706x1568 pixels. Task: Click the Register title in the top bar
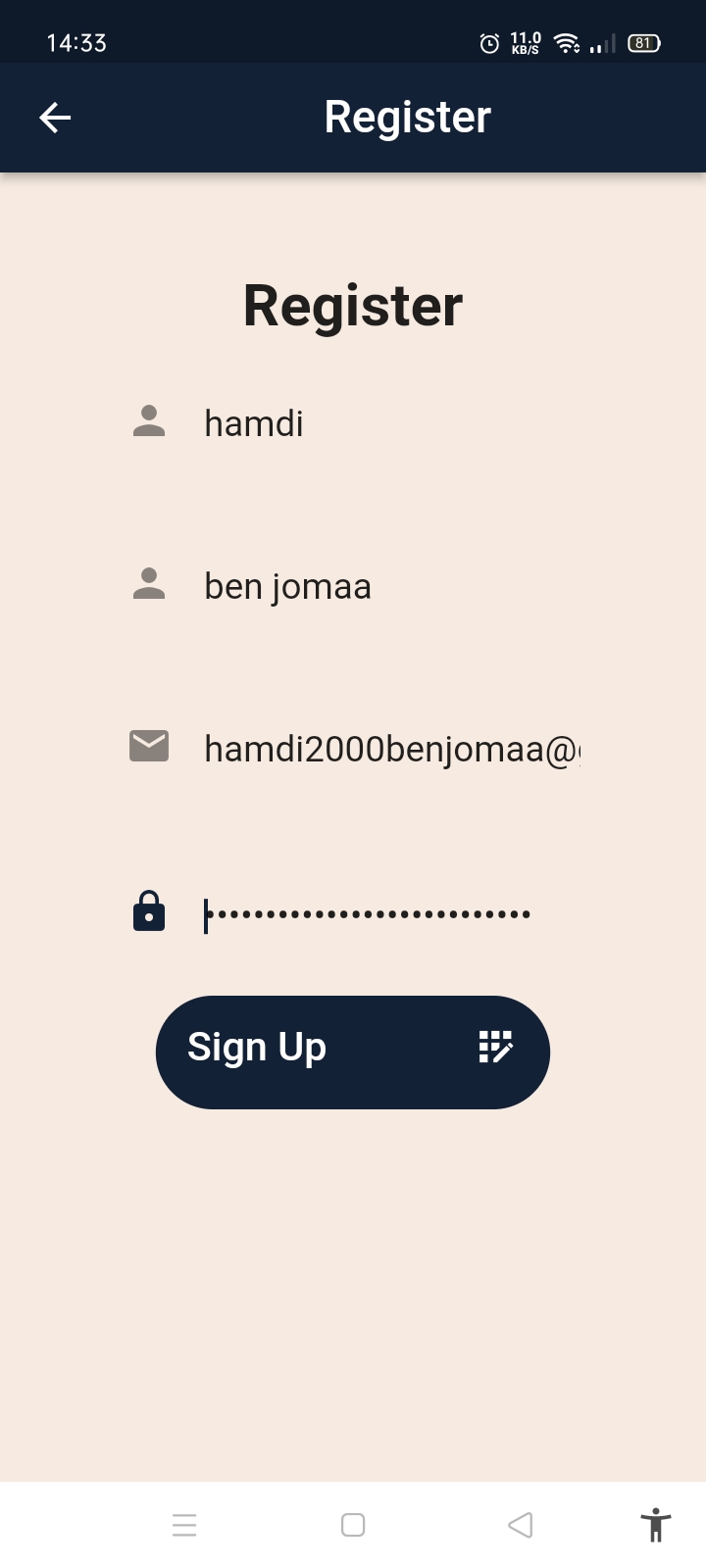tap(407, 117)
